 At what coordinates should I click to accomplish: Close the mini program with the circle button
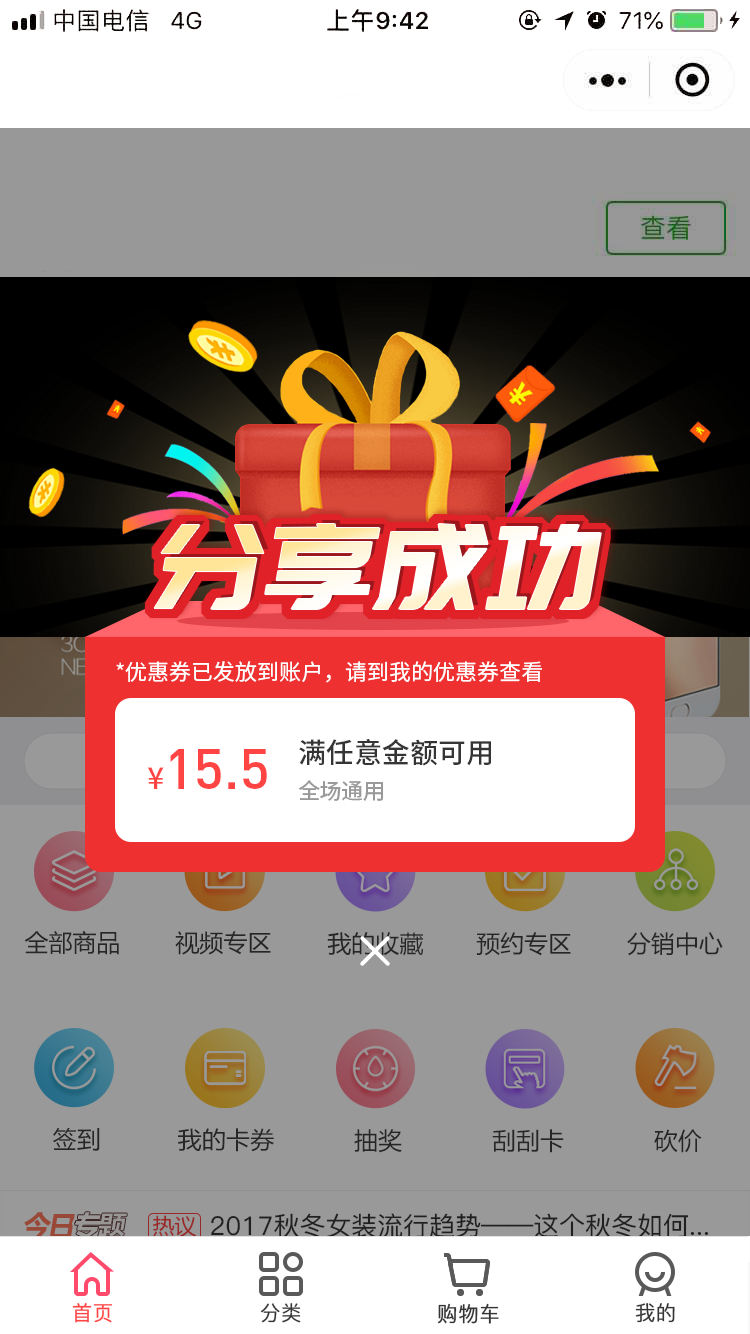point(692,80)
